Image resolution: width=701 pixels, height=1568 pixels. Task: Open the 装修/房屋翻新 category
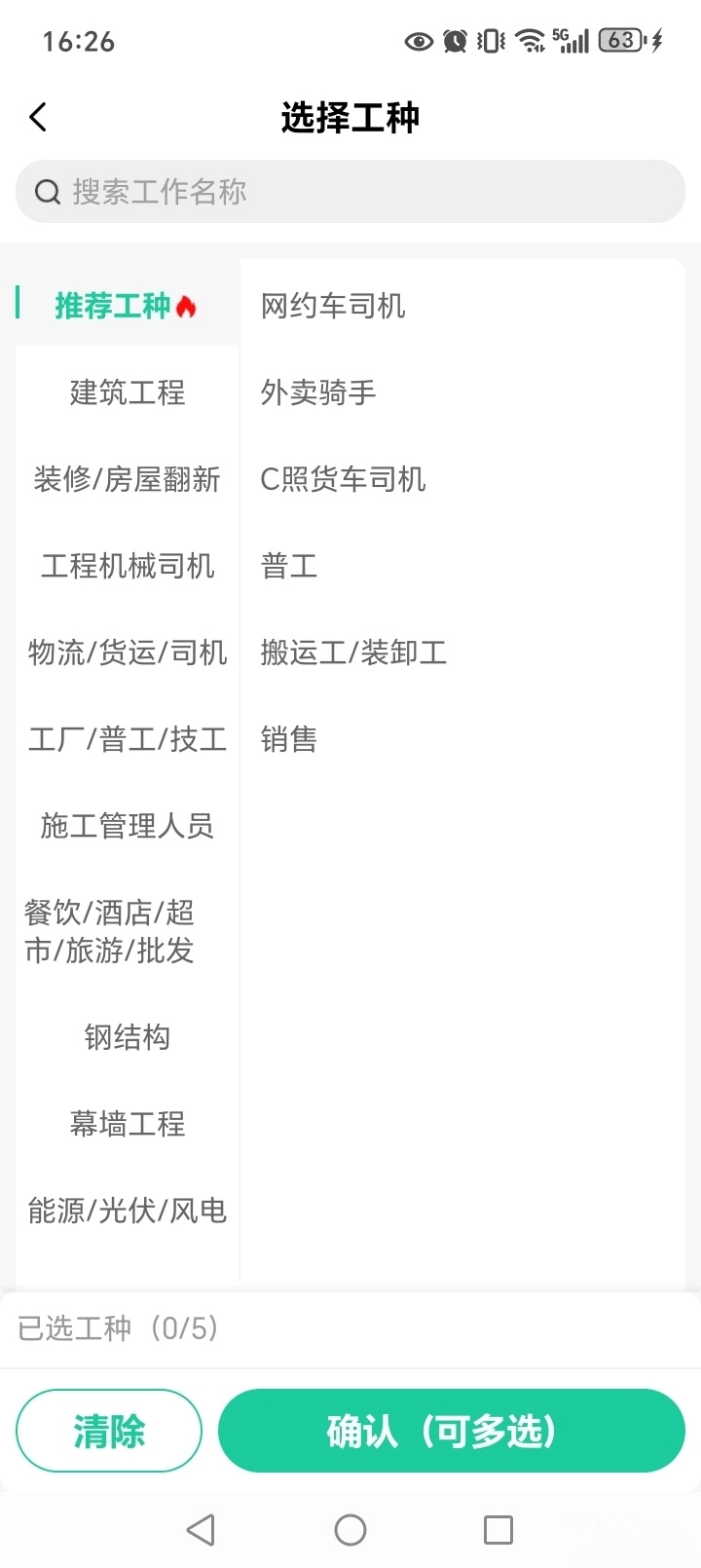[127, 479]
